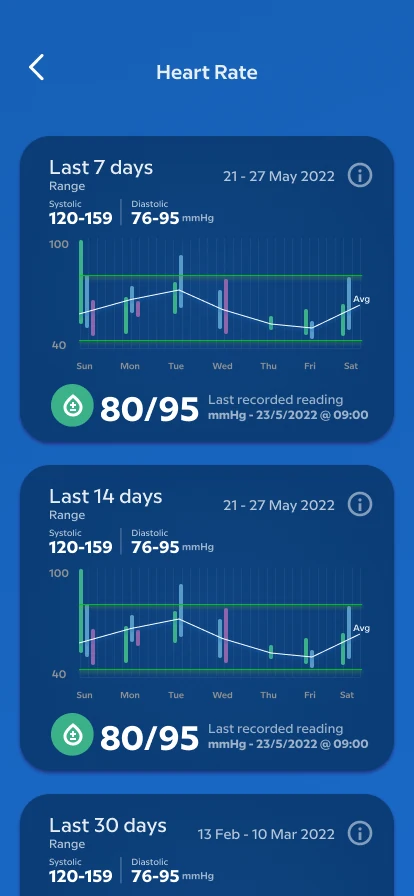The image size is (414, 896).
Task: Open info for the Last 14 days card
Action: pos(360,505)
